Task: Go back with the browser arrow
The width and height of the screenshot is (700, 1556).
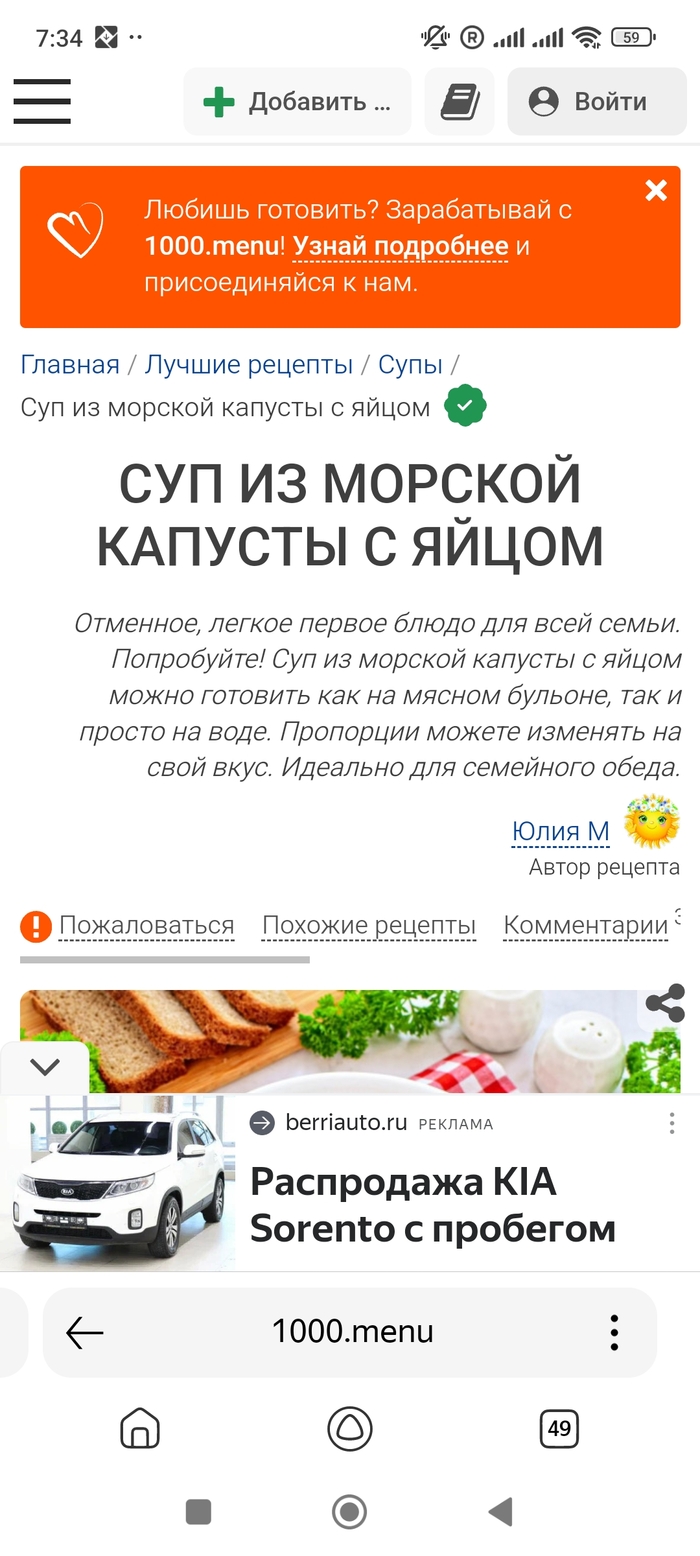Action: tap(85, 1332)
